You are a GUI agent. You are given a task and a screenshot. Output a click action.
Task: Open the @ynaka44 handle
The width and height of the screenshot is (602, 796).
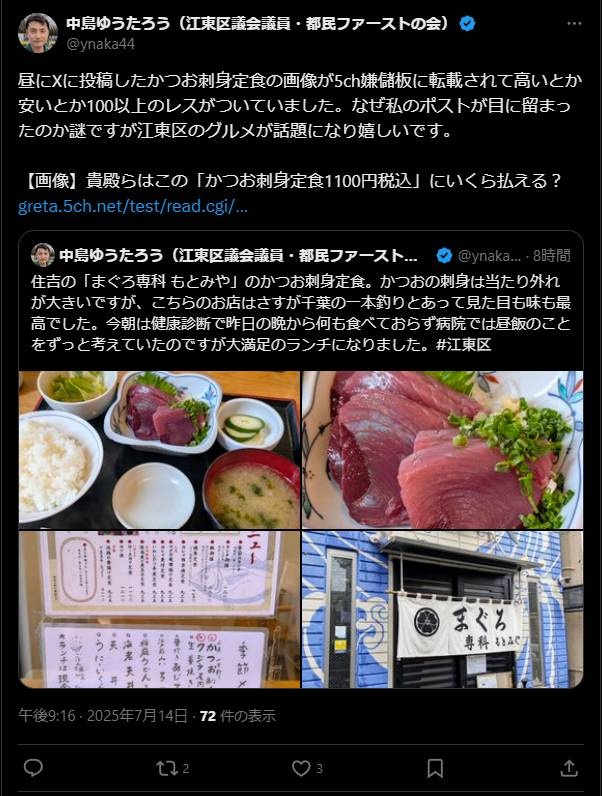point(100,43)
